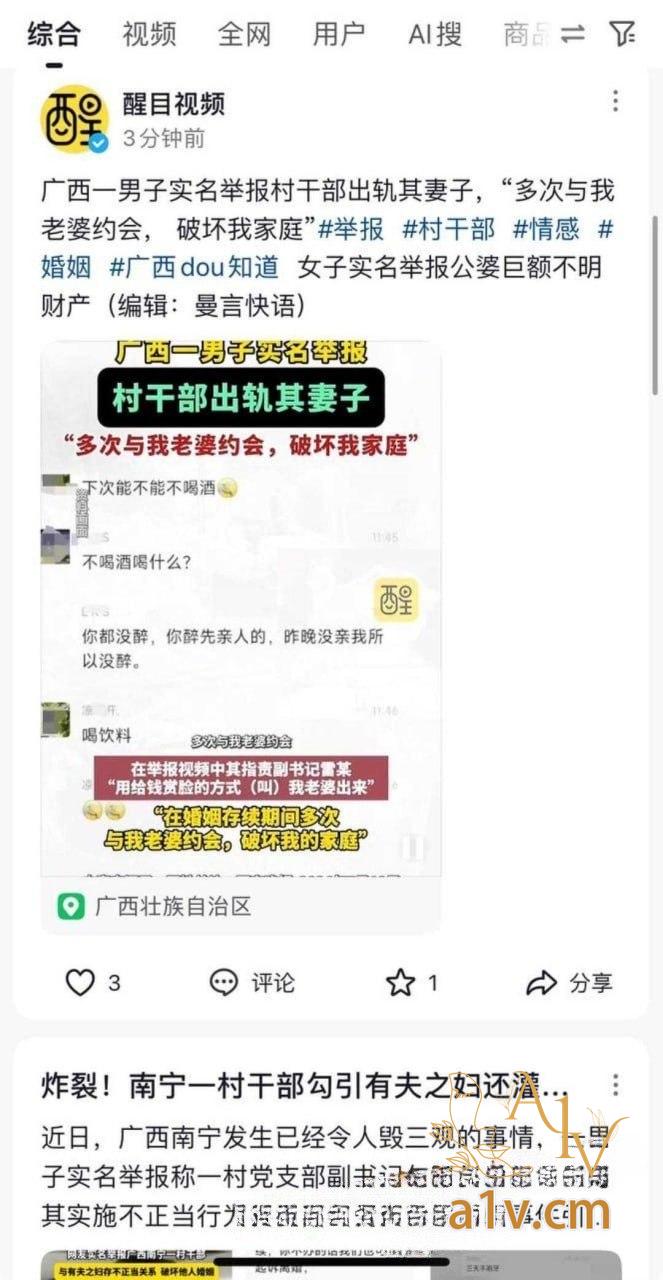The height and width of the screenshot is (1280, 663).
Task: Switch to the 视频 tab
Action: pyautogui.click(x=149, y=34)
